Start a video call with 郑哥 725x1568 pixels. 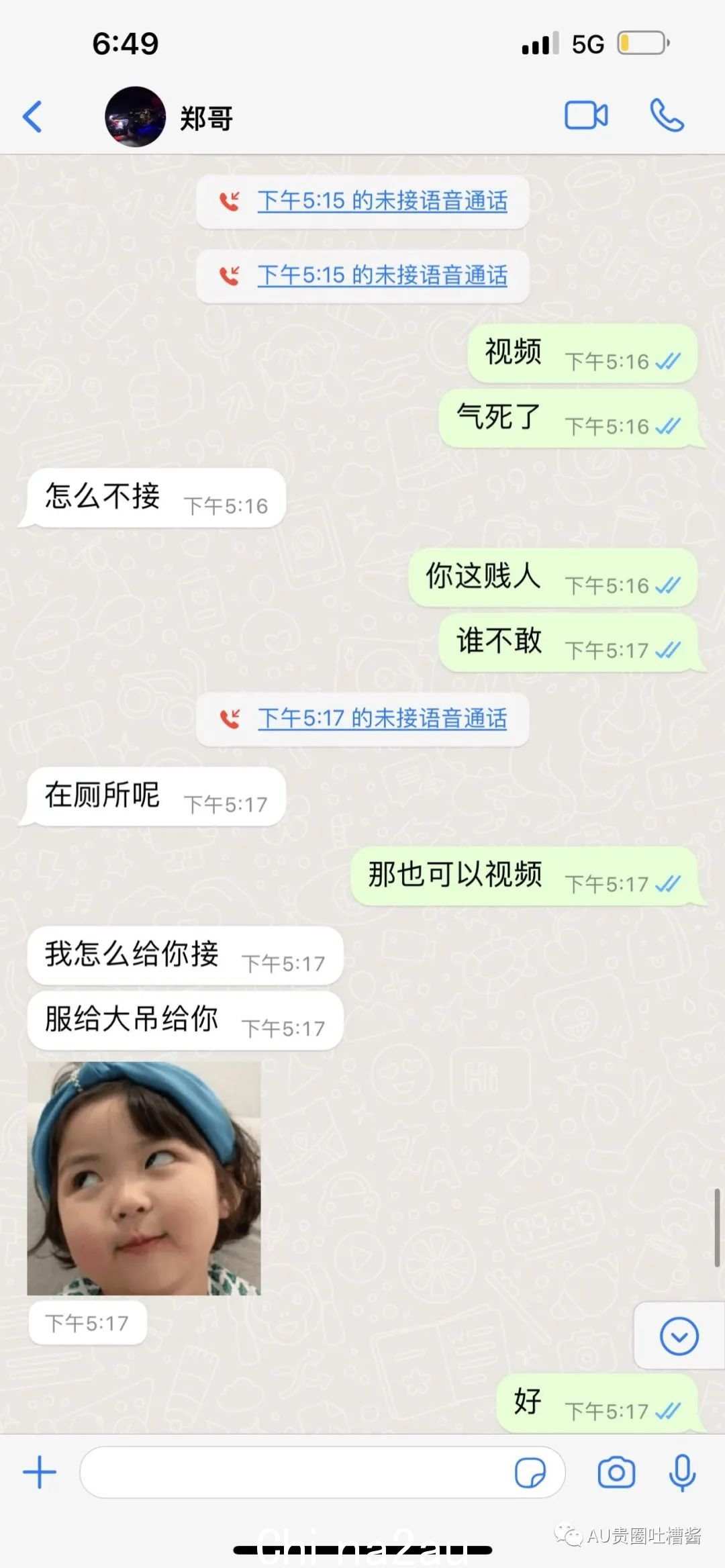coord(586,115)
